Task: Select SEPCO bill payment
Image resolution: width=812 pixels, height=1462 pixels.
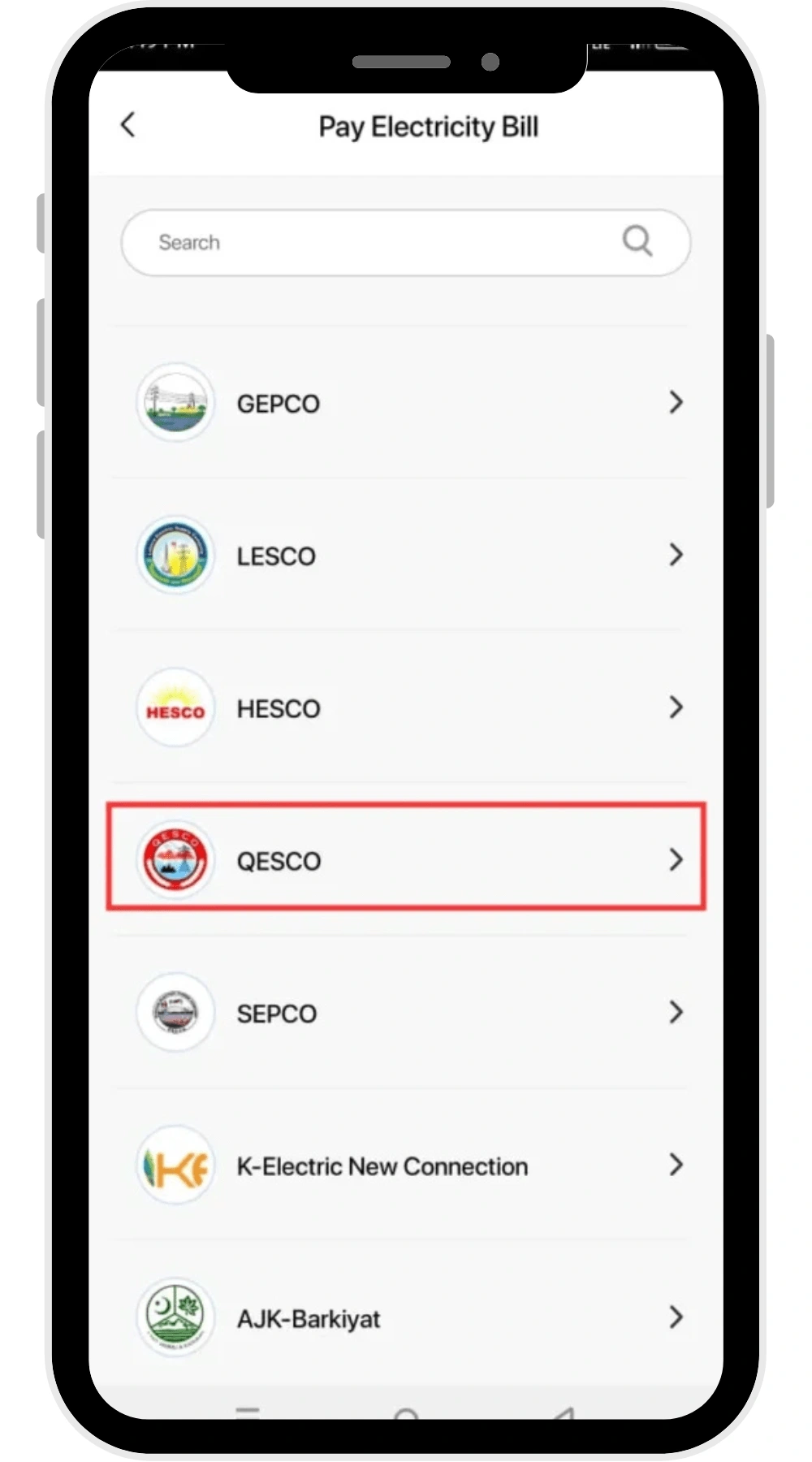Action: click(406, 1013)
